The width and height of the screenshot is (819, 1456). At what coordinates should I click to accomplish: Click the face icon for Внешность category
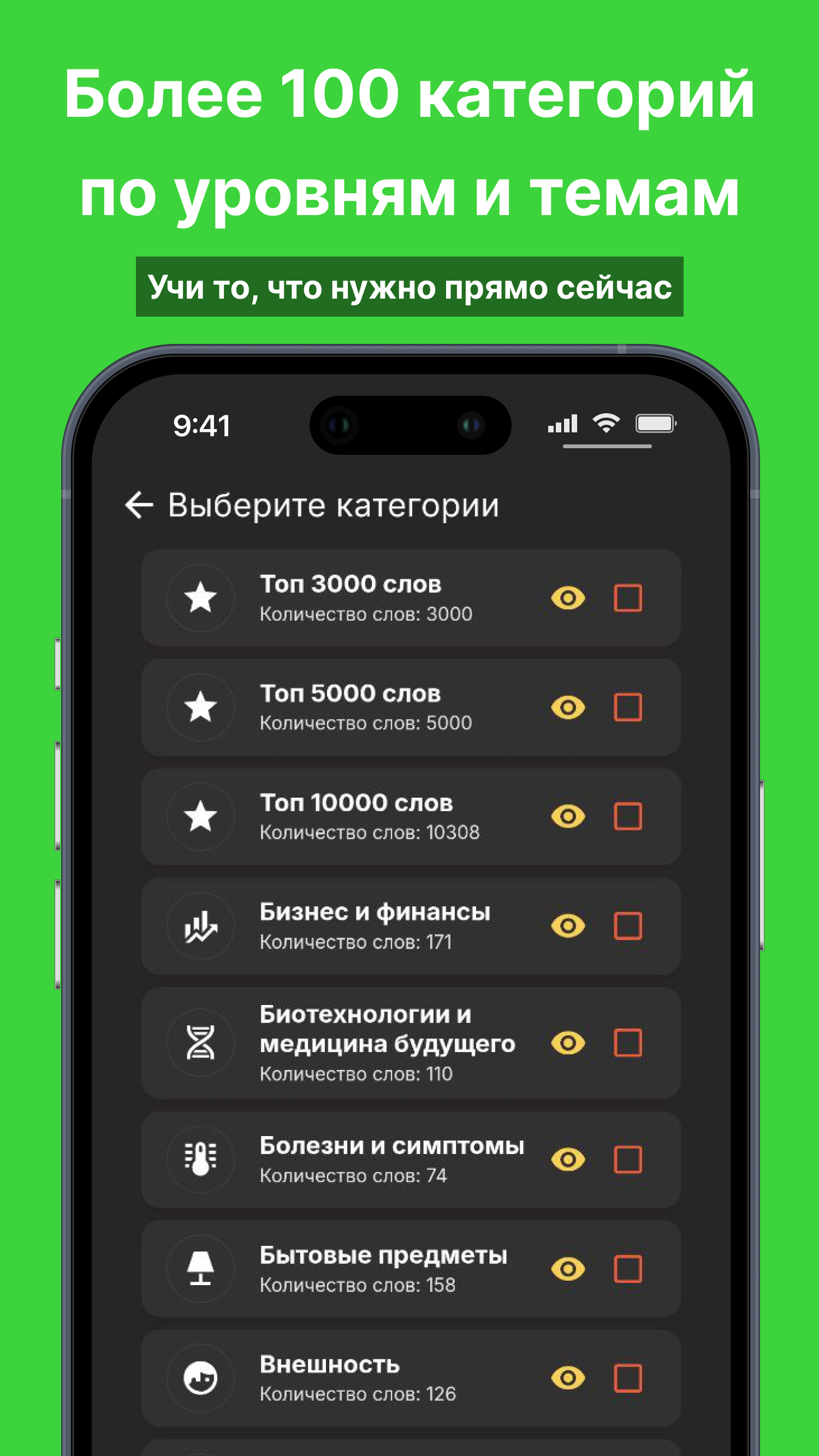click(200, 1378)
